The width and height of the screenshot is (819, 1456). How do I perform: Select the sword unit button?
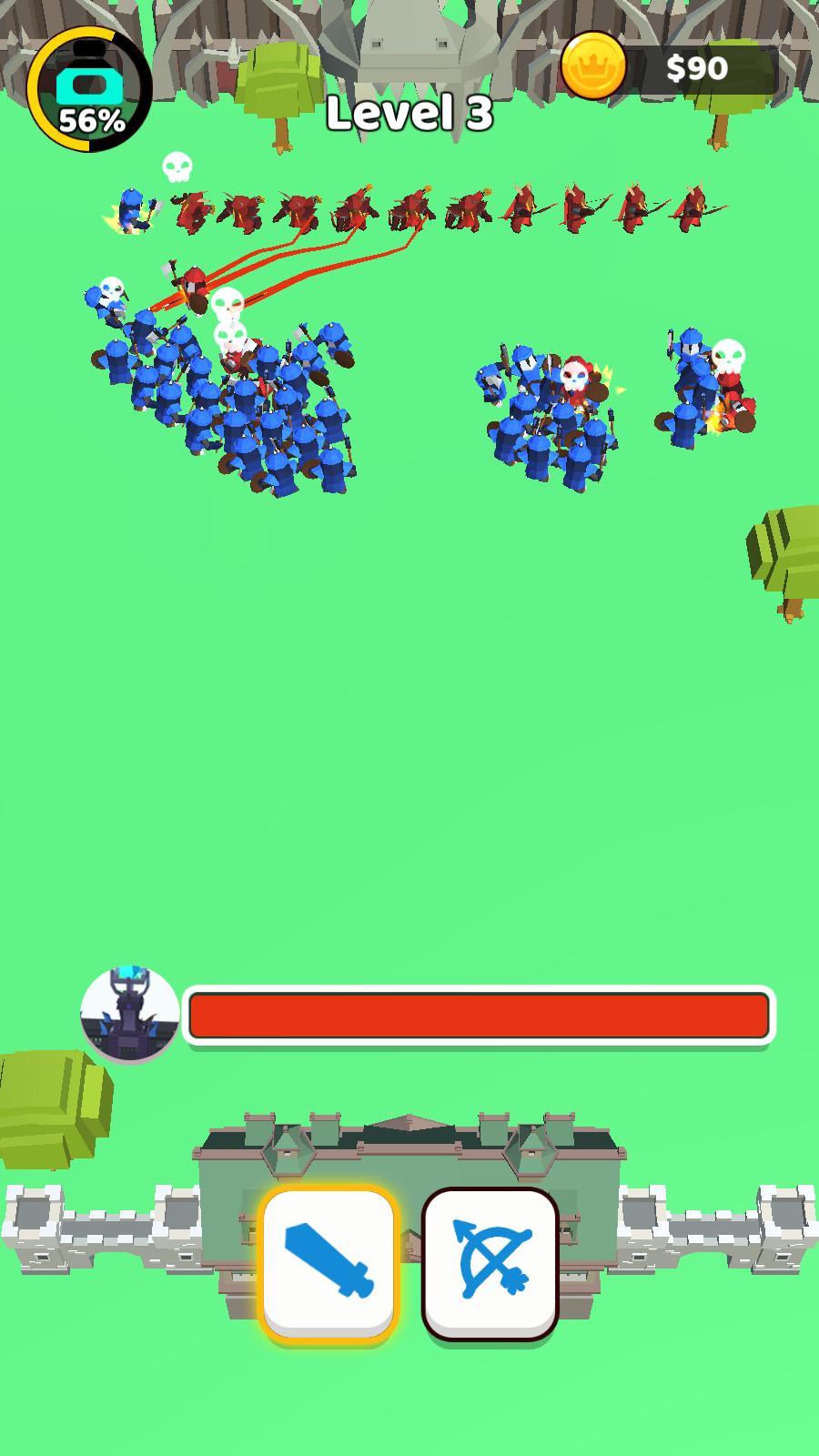click(x=329, y=1263)
